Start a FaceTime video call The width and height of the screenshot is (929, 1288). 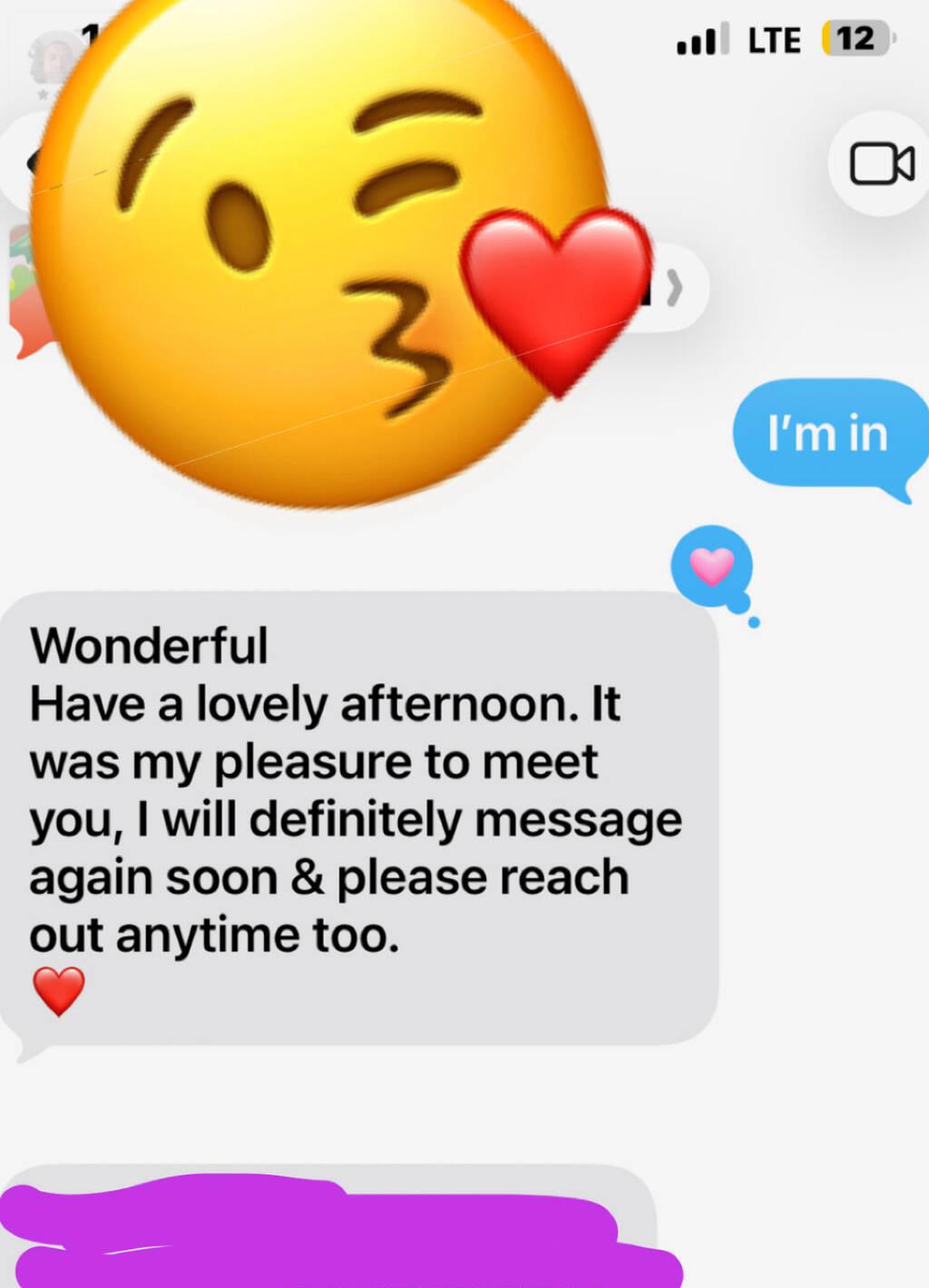click(x=881, y=164)
